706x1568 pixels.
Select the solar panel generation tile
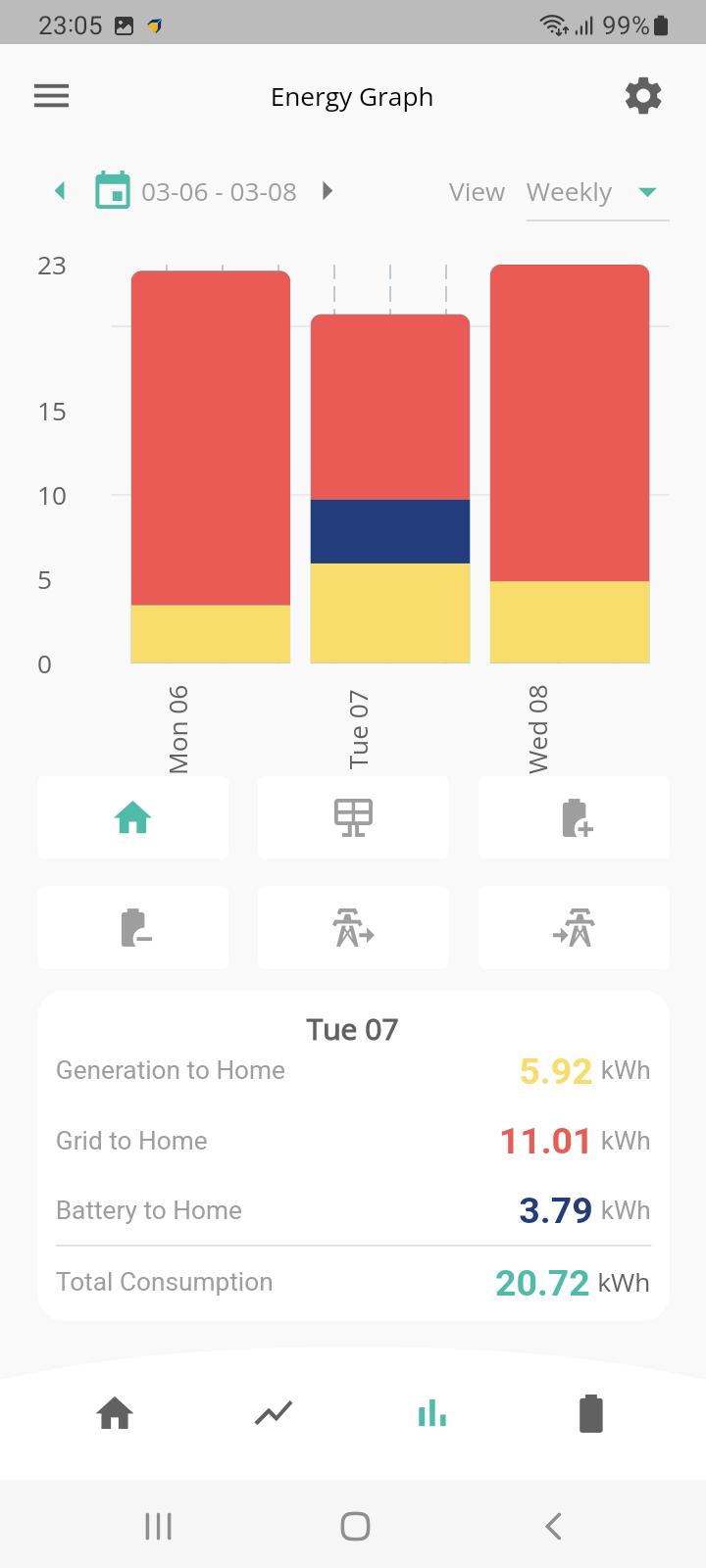pos(353,817)
